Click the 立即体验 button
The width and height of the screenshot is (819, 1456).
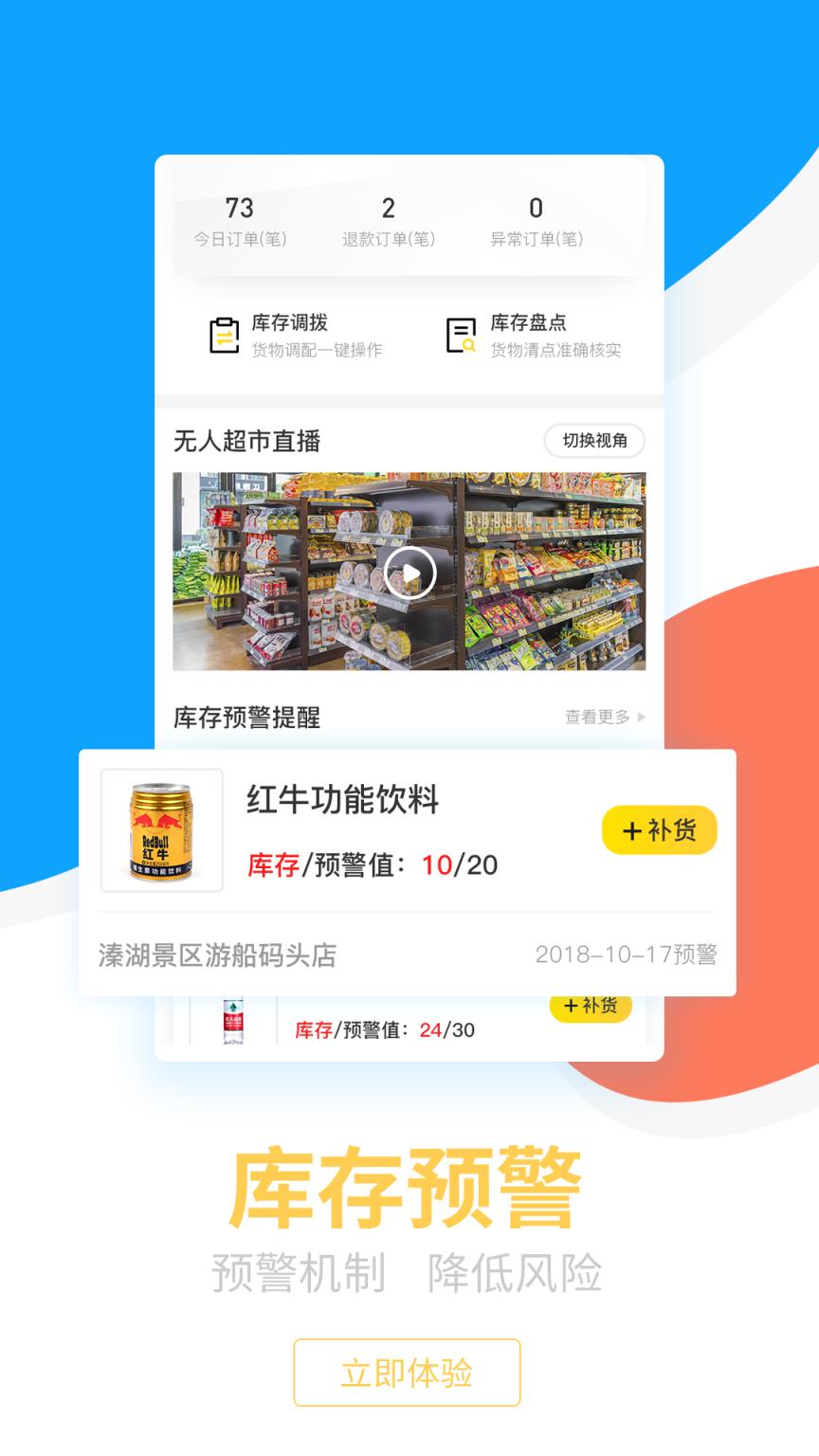coord(407,1372)
